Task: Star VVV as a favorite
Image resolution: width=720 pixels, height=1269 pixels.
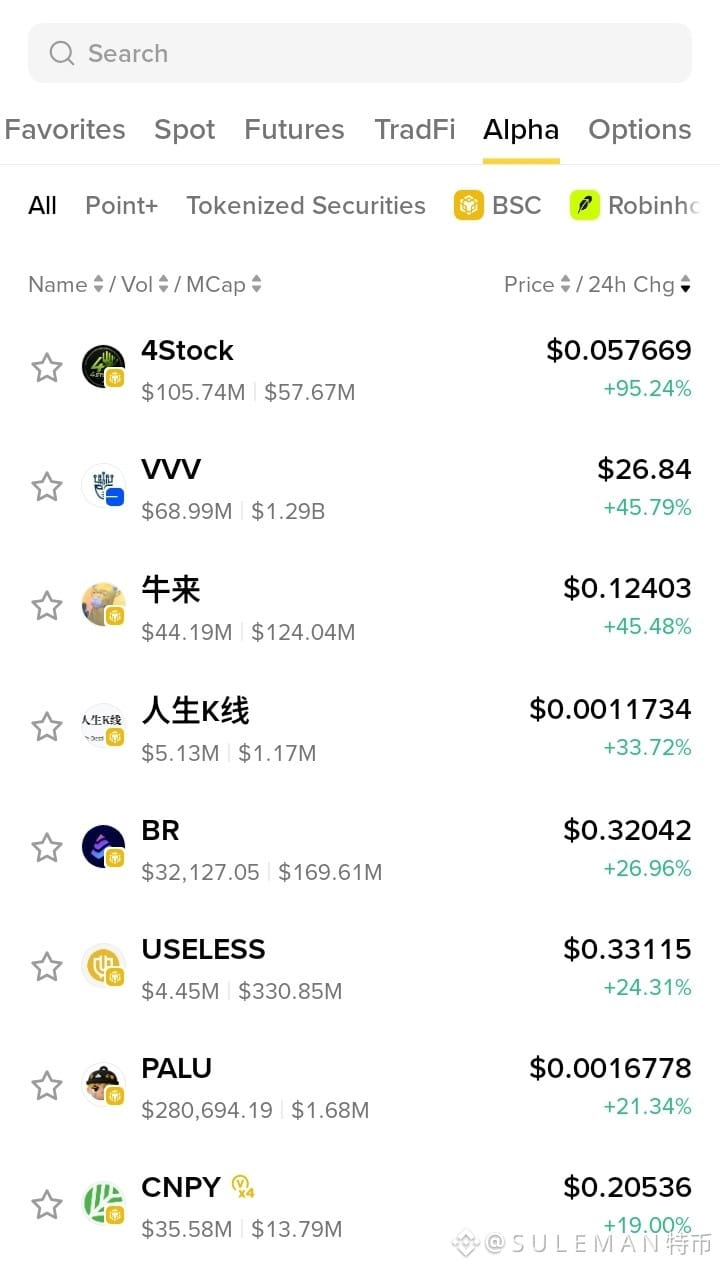Action: tap(47, 487)
